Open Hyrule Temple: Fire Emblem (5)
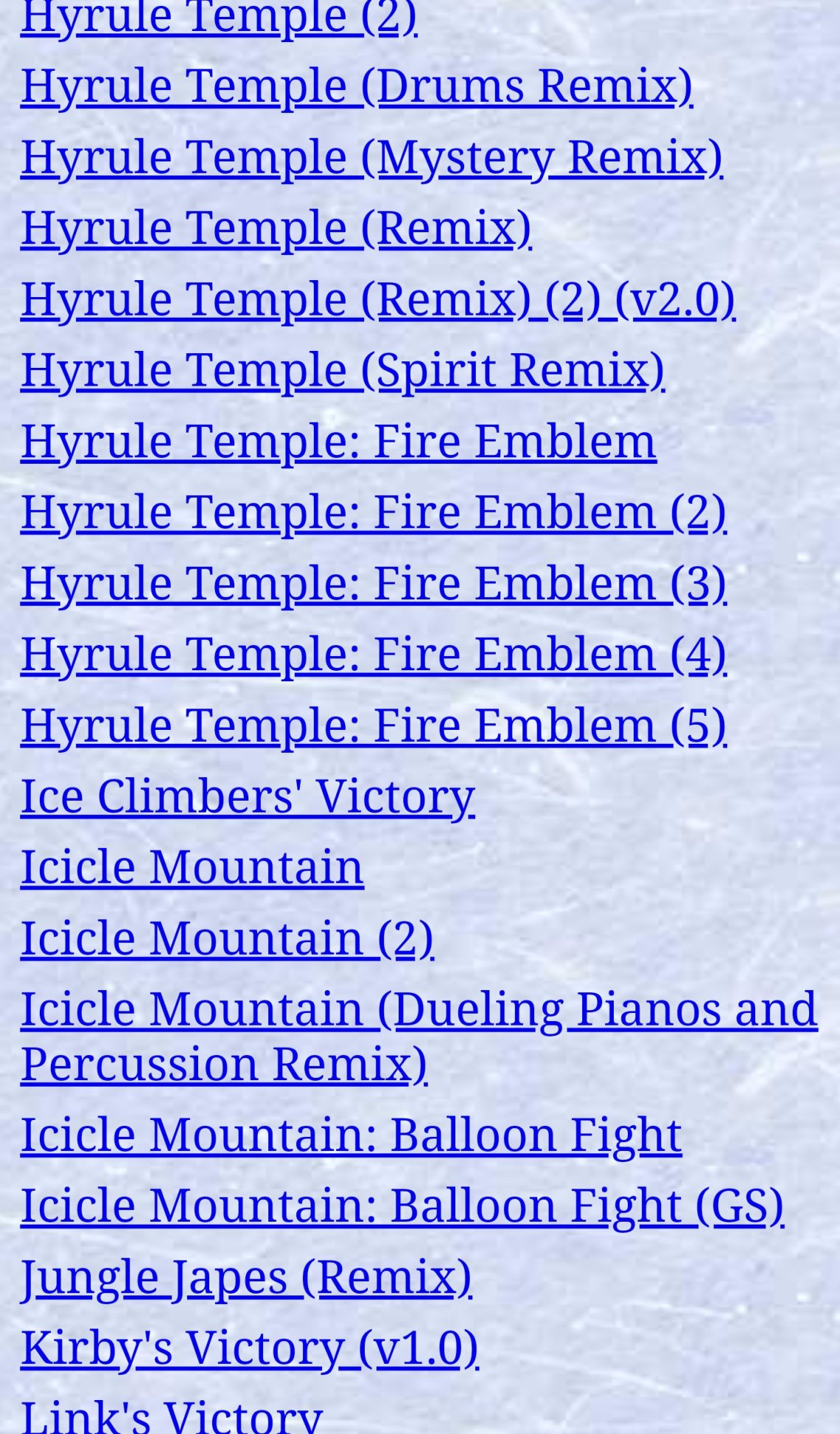This screenshot has height=1434, width=840. point(373,725)
